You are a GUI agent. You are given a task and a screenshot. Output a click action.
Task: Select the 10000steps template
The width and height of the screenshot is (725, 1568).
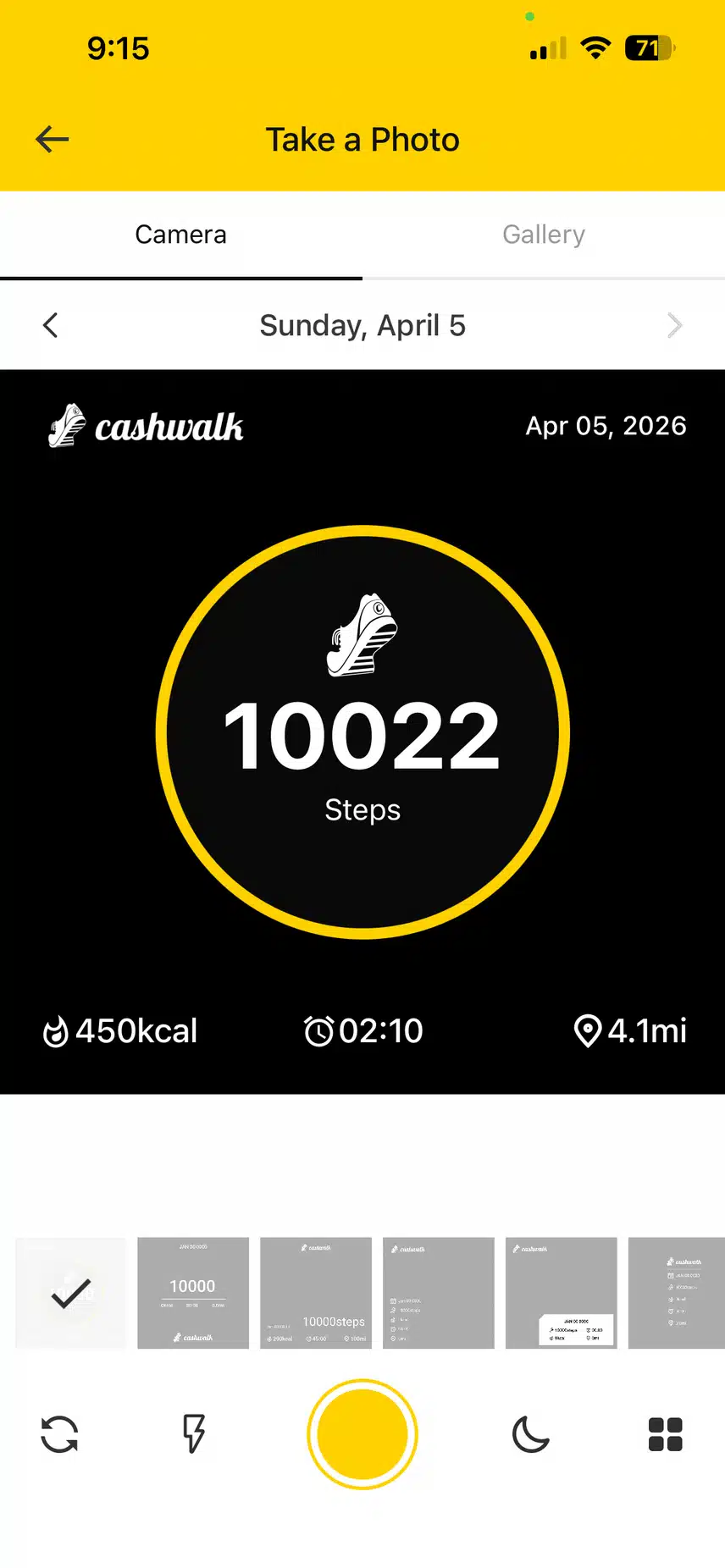click(x=316, y=1293)
